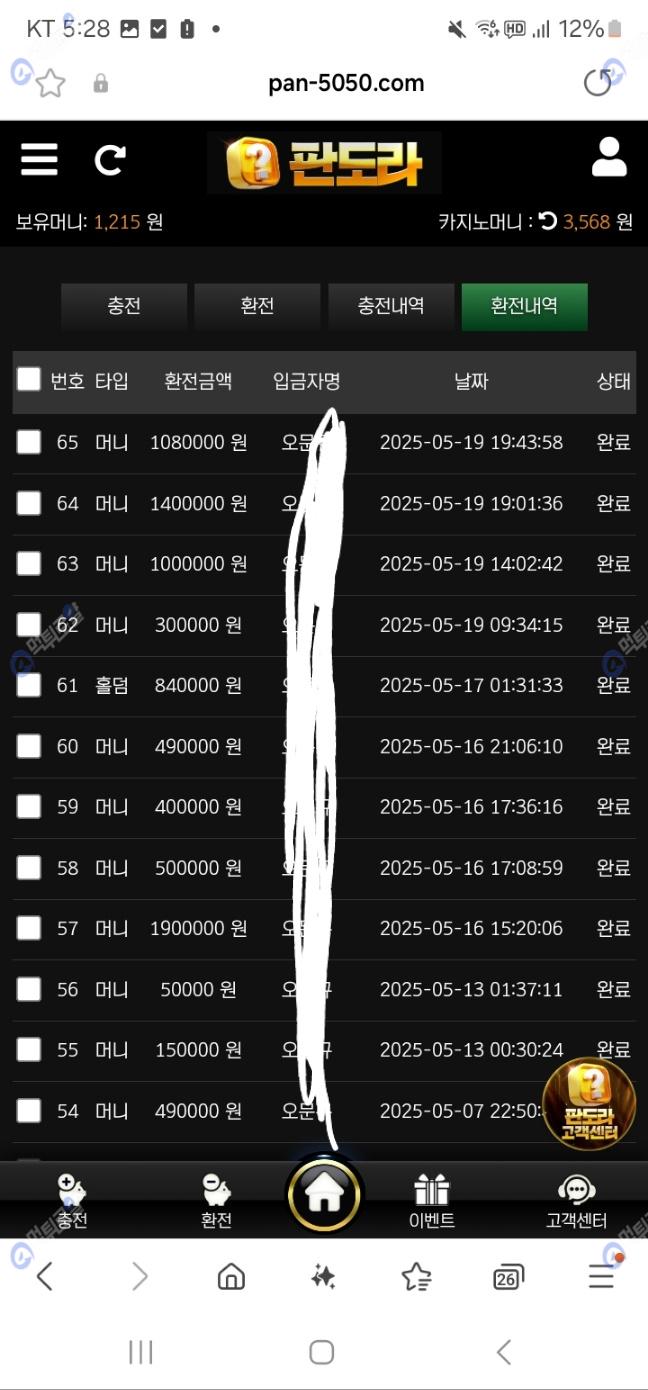Tap the home button in the bottom bar

[x=324, y=1194]
